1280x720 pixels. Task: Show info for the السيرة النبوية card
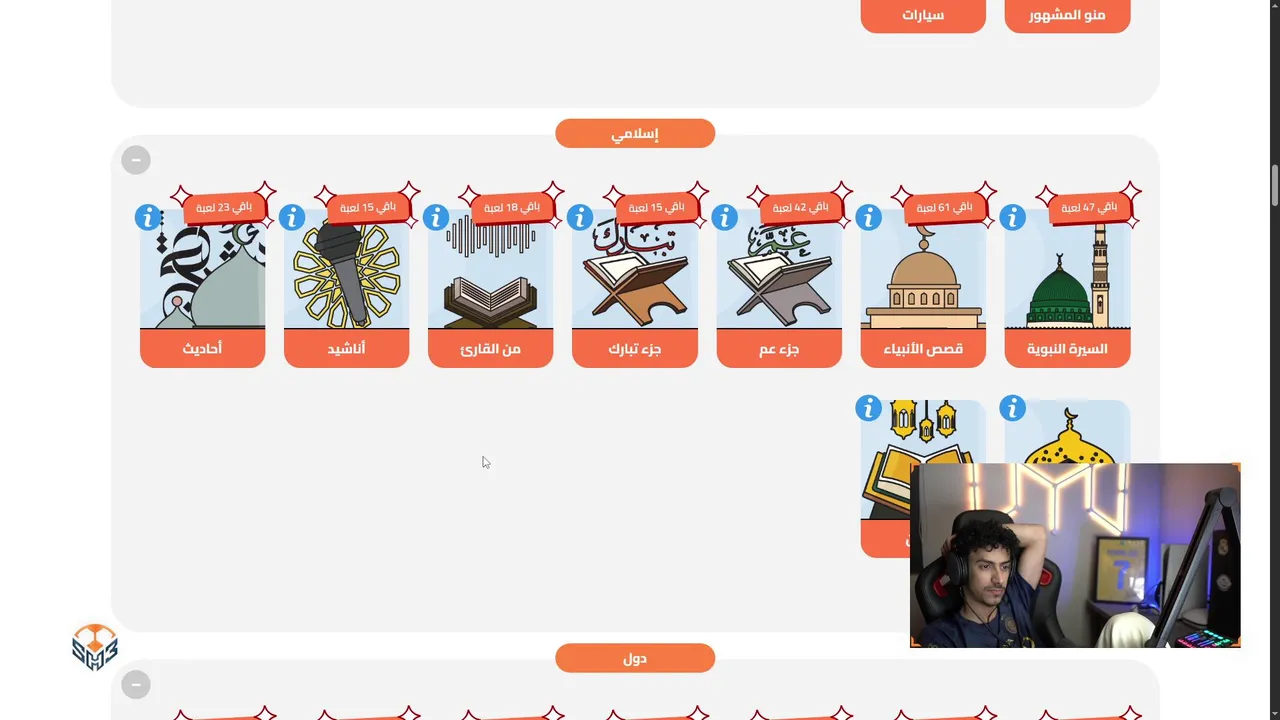pyautogui.click(x=1012, y=217)
